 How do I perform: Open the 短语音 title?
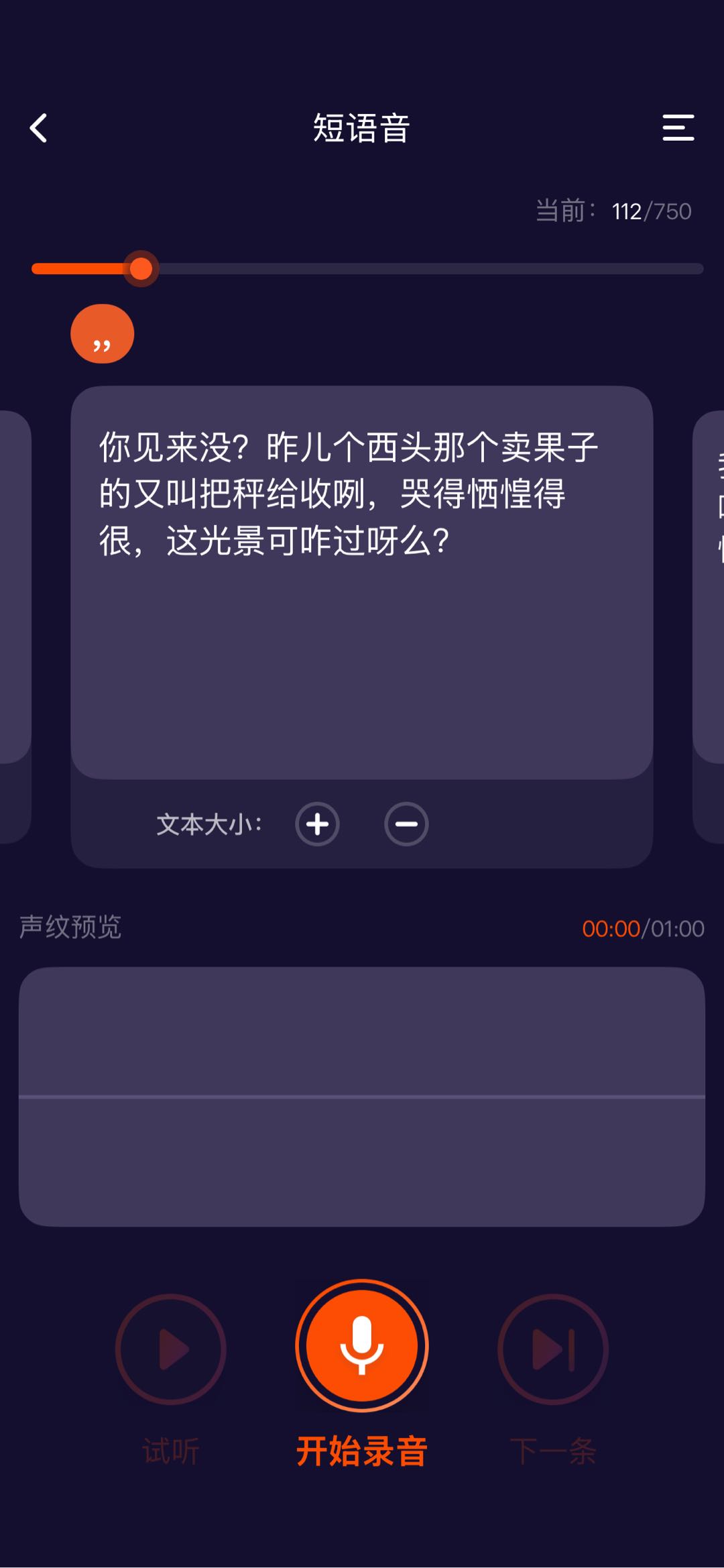click(361, 127)
